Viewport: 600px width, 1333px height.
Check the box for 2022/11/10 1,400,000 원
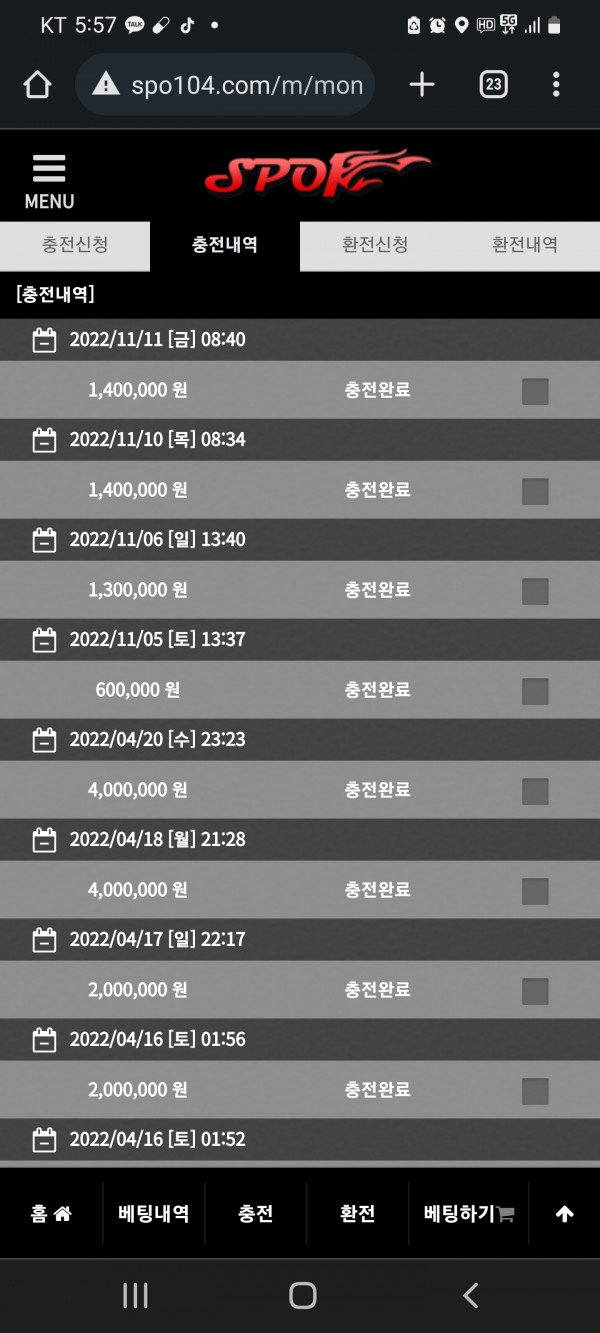click(535, 491)
